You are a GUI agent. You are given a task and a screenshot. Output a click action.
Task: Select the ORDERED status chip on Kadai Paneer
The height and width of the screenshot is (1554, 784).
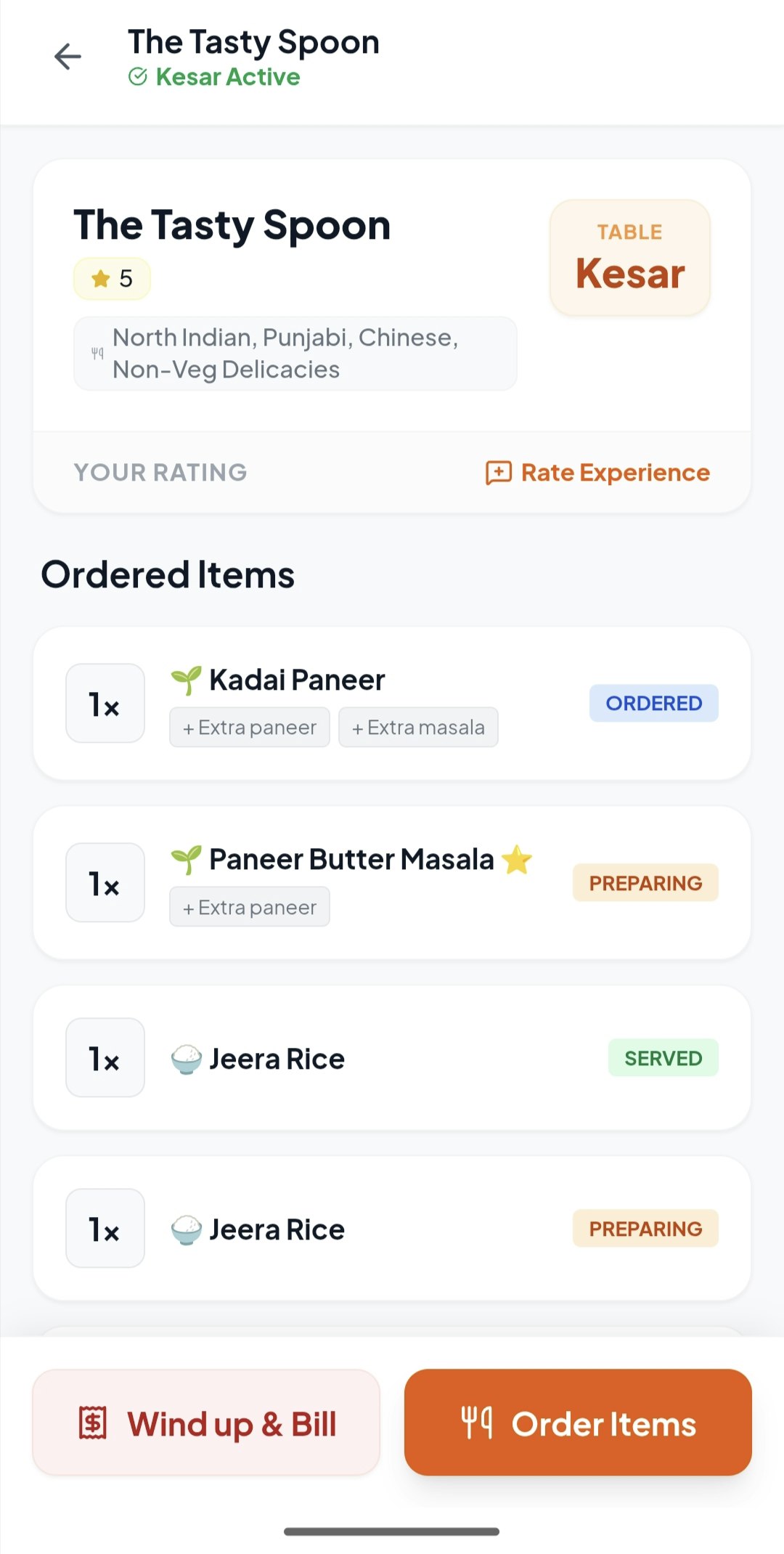coord(653,702)
